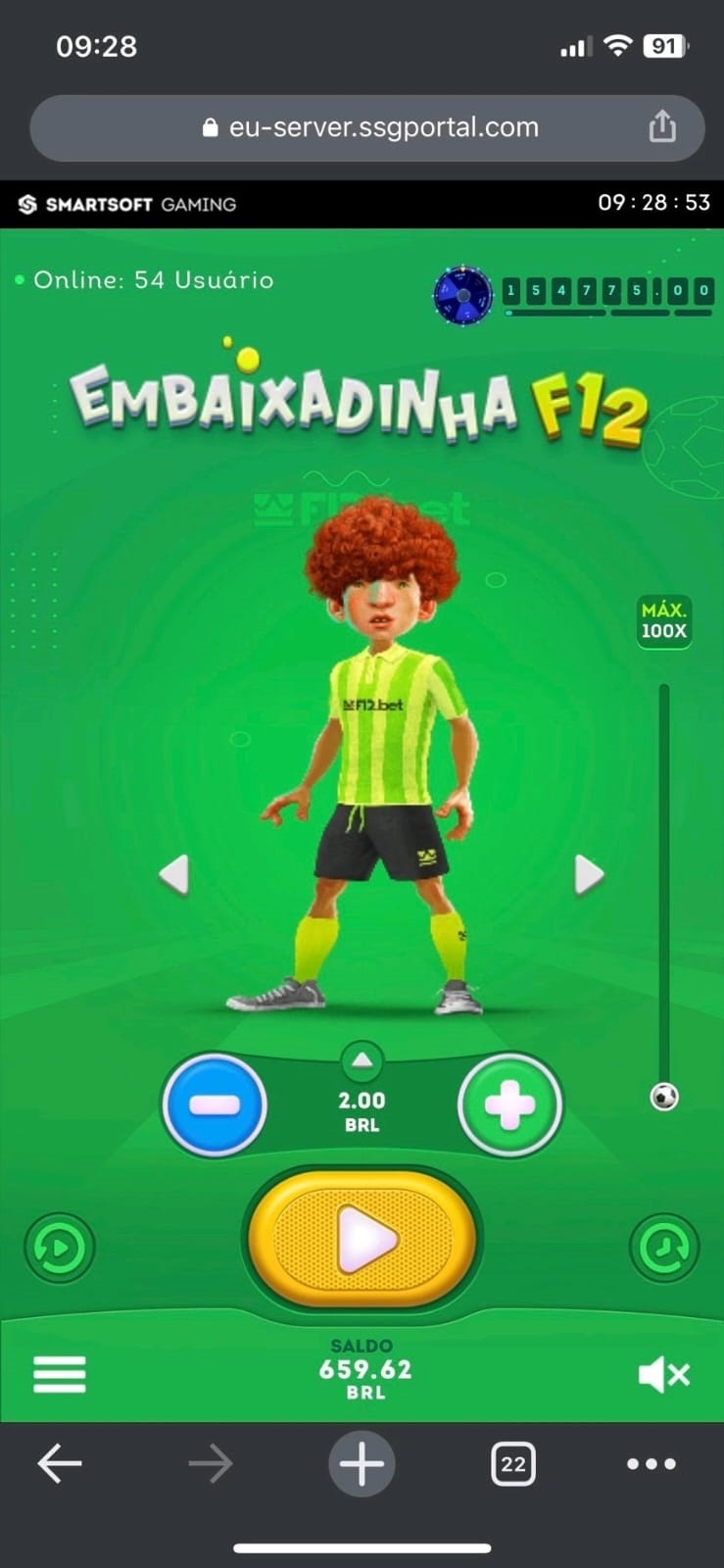724x1568 pixels.
Task: Switch to the next character with right arrow
Action: [588, 874]
